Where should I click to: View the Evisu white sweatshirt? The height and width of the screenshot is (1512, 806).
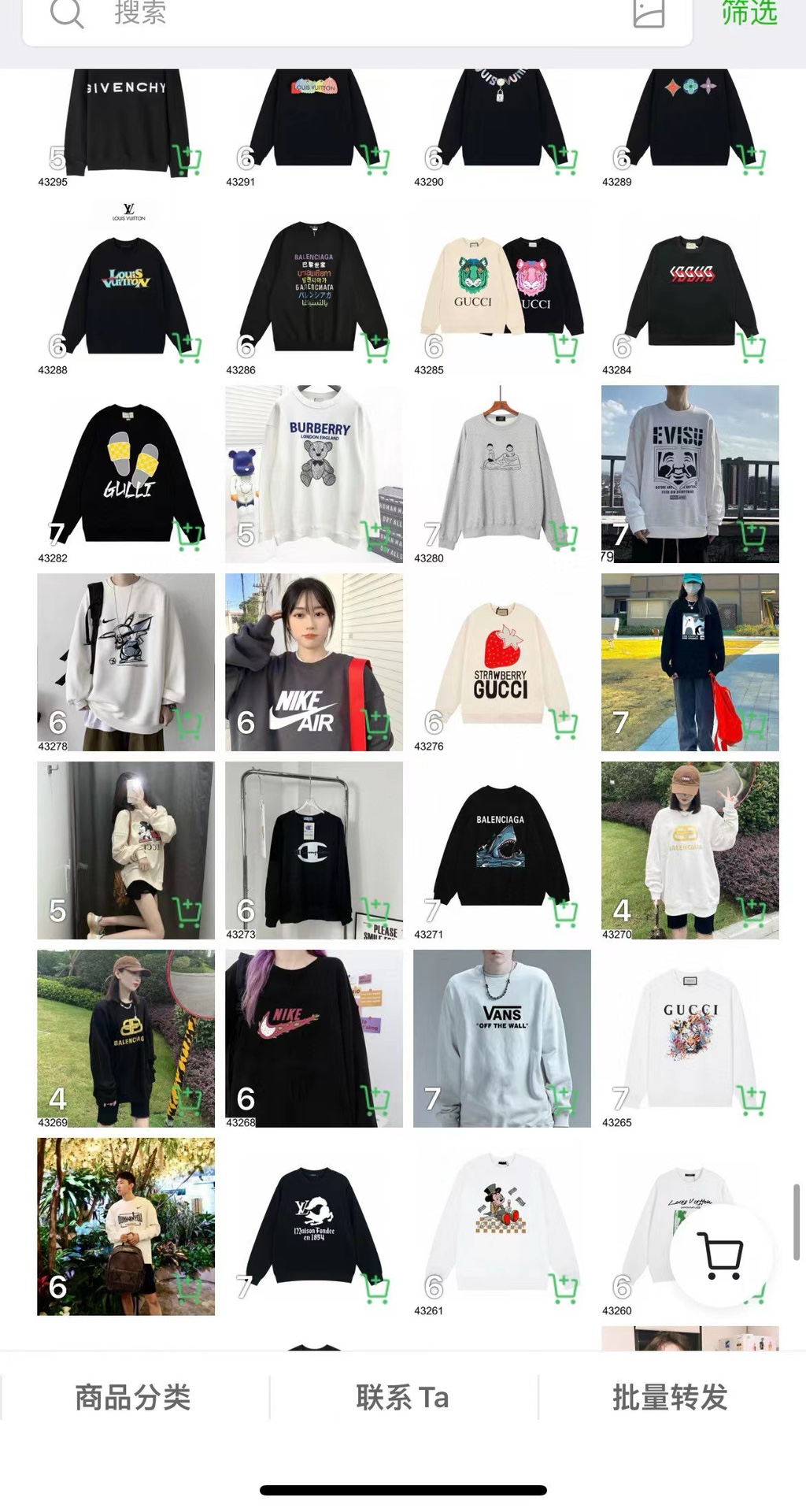coord(690,472)
